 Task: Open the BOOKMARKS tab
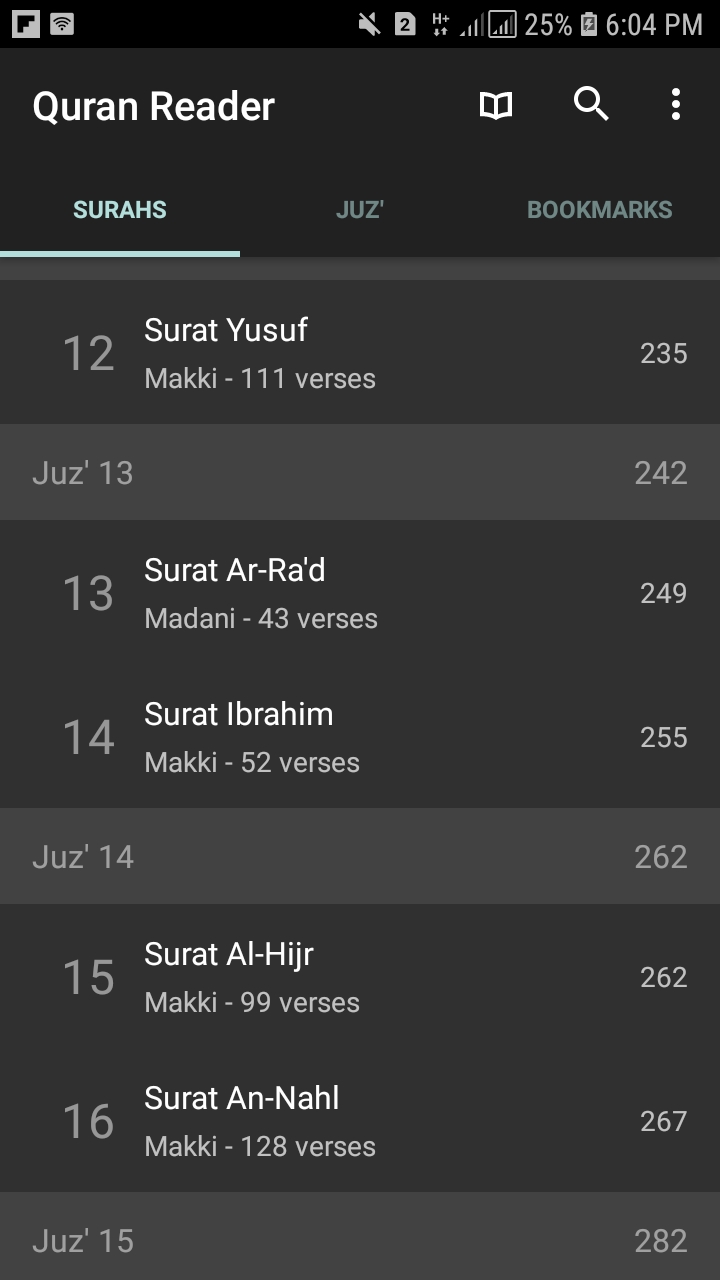pos(599,210)
